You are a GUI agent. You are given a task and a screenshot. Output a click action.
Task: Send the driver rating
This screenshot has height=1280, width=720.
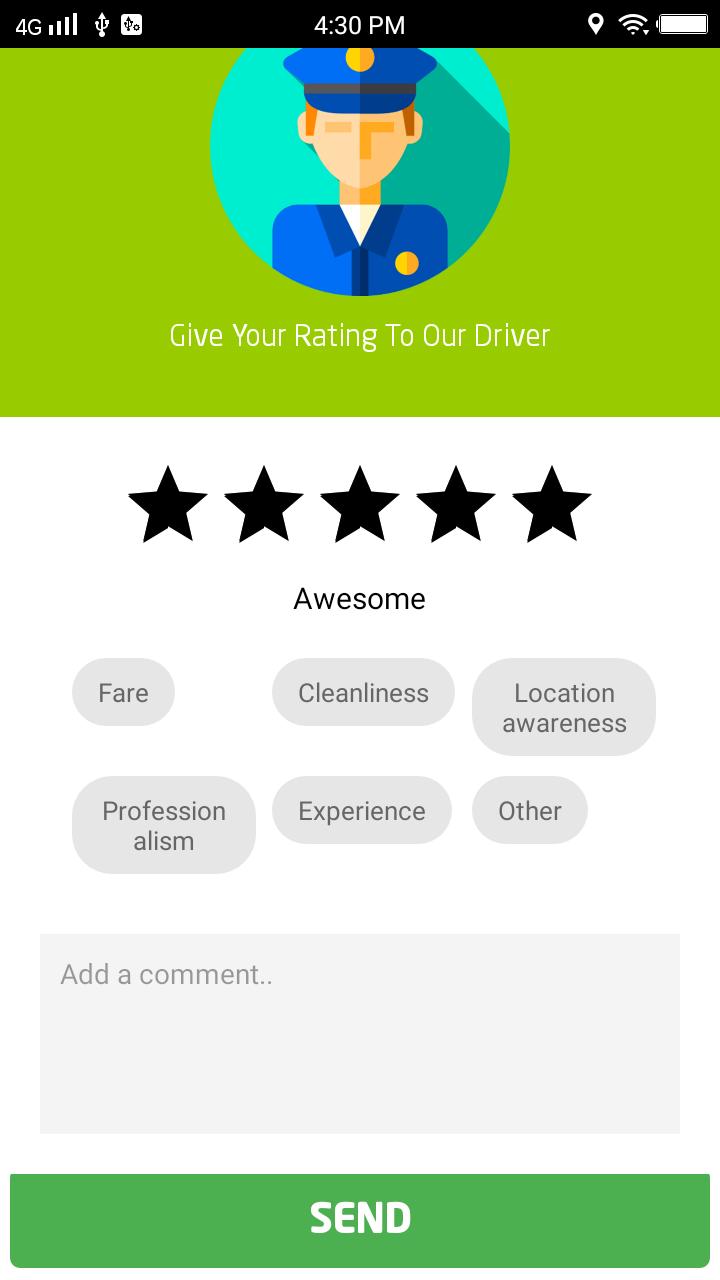(x=360, y=1219)
